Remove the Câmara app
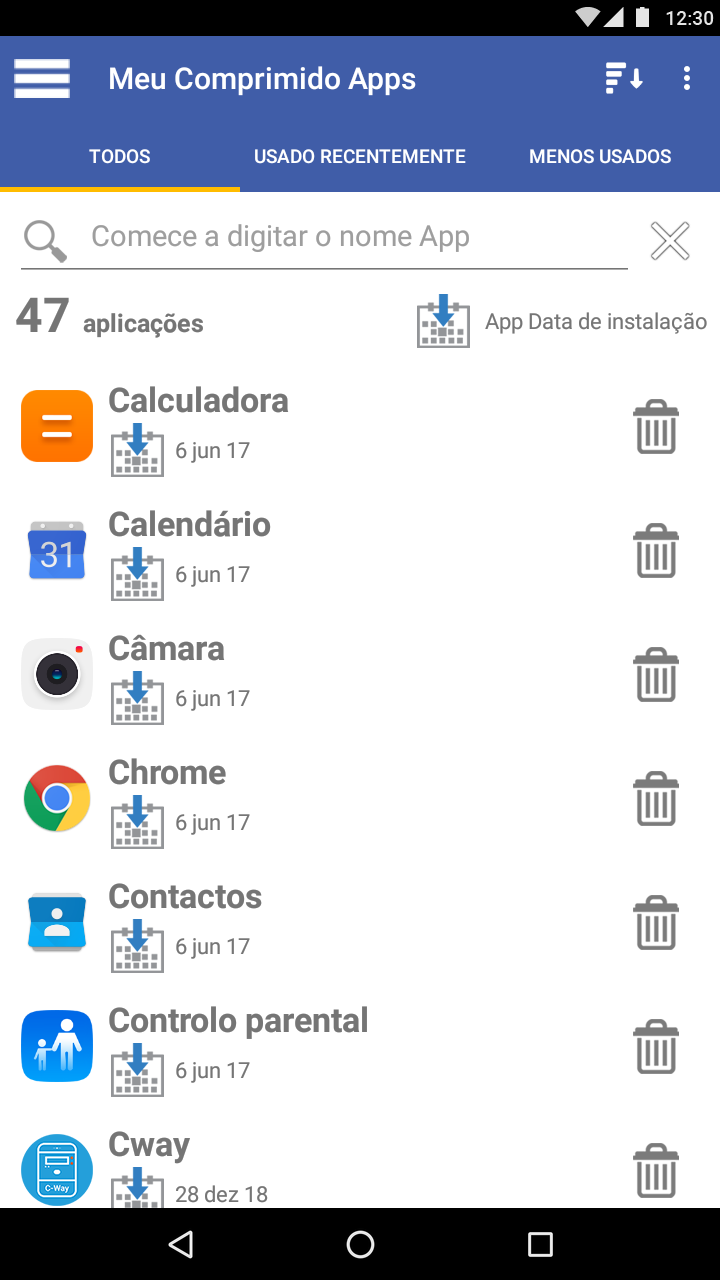Viewport: 720px width, 1280px height. (x=656, y=675)
